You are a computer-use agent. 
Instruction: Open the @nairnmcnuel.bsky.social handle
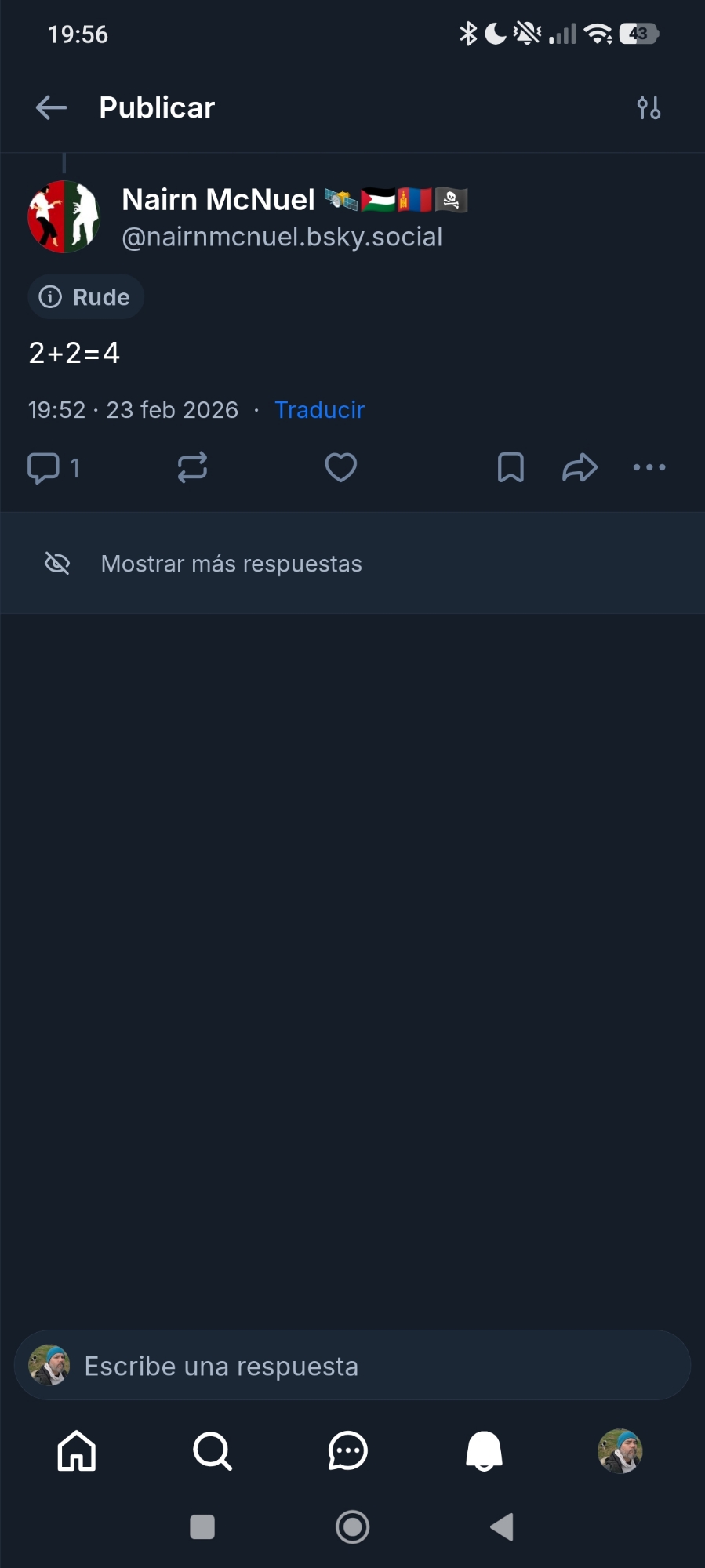click(x=282, y=237)
